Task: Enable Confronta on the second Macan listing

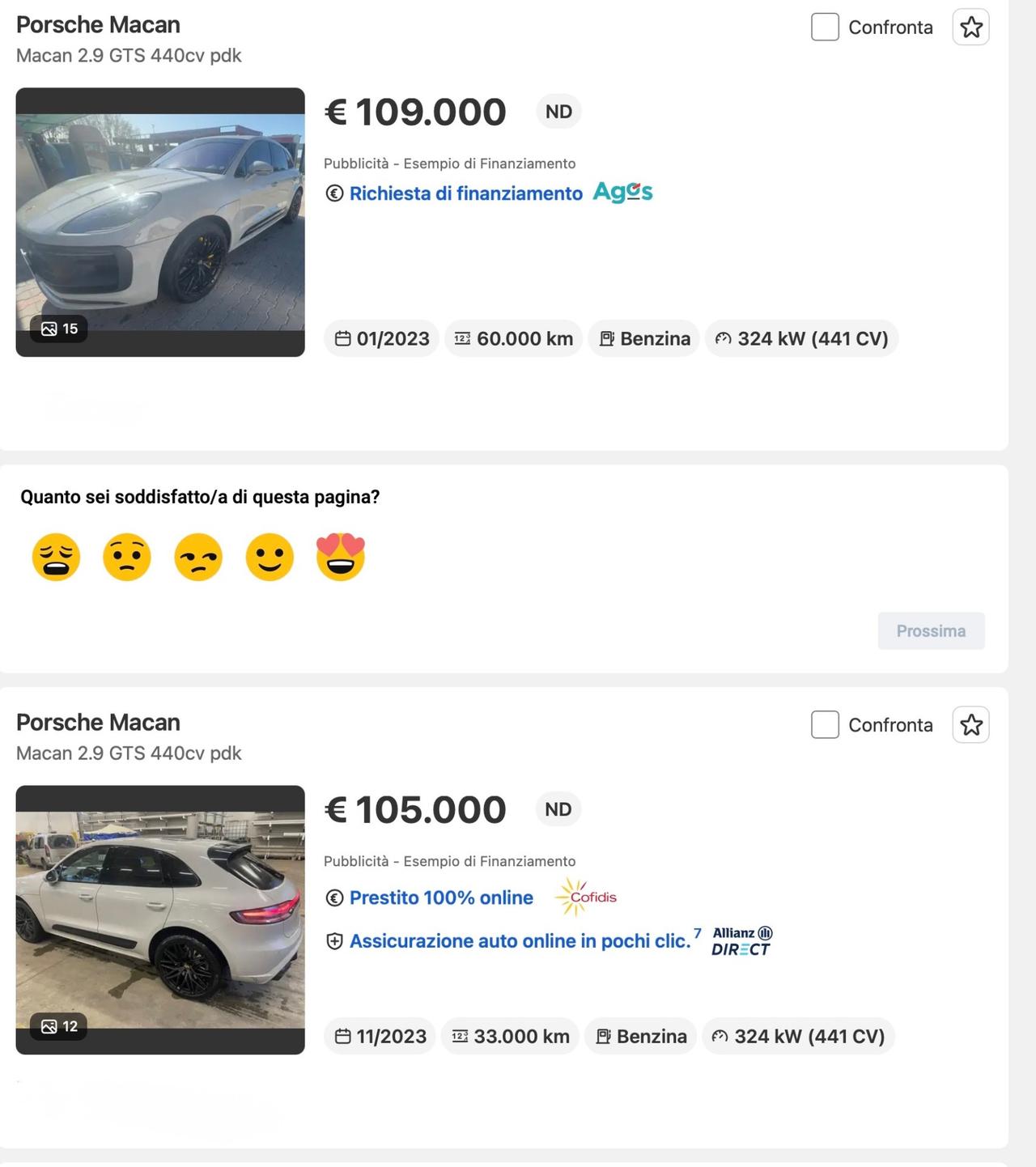Action: [x=825, y=724]
